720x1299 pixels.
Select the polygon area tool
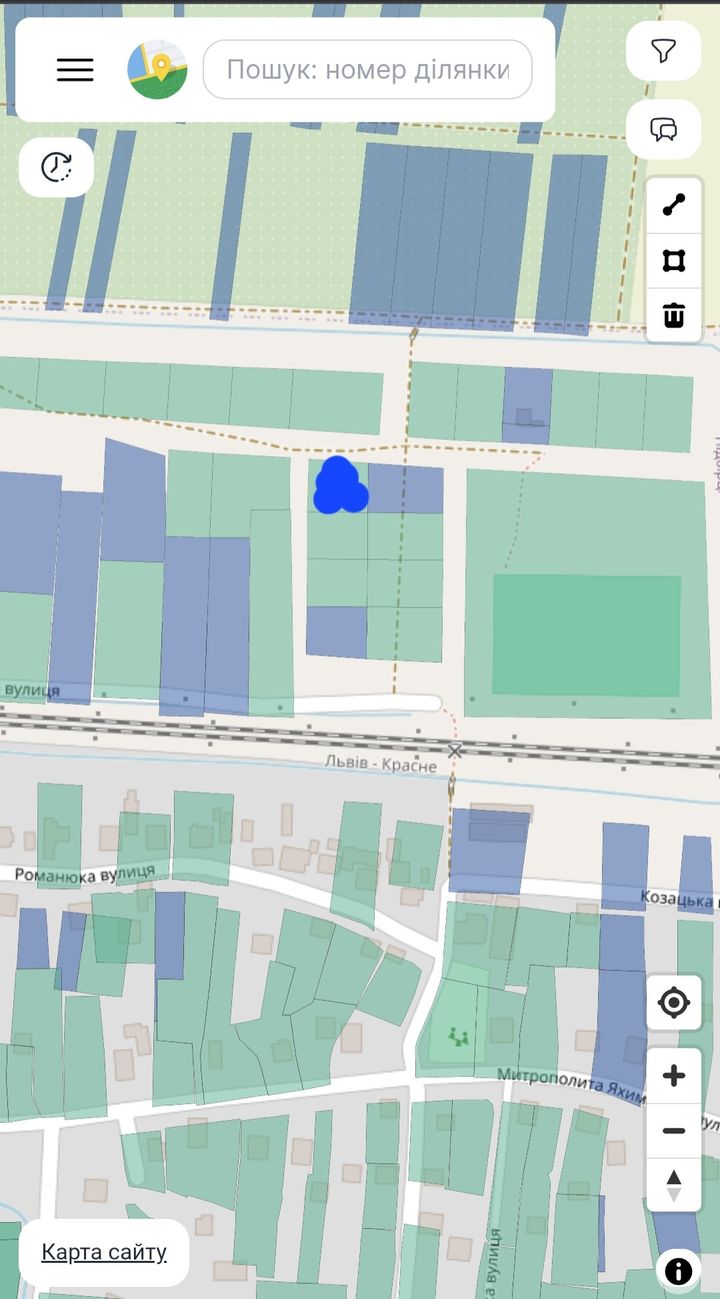point(674,261)
